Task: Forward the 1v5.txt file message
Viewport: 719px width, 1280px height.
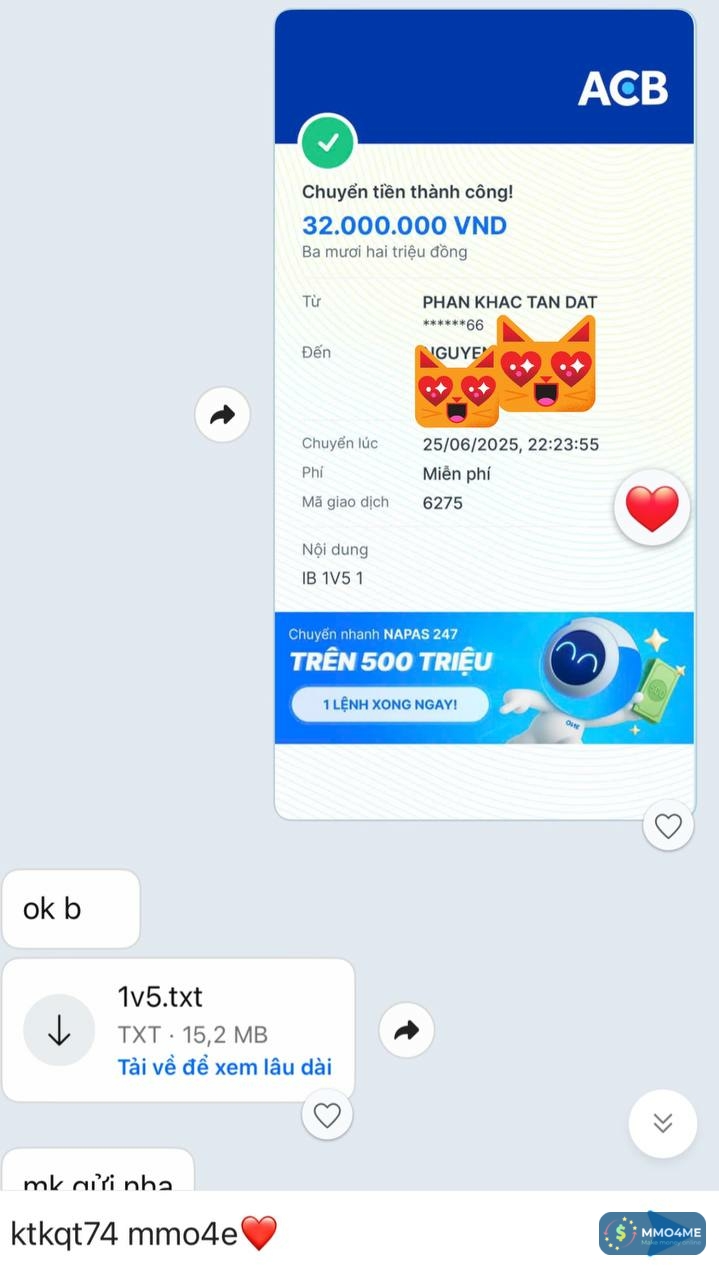Action: pyautogui.click(x=406, y=1031)
